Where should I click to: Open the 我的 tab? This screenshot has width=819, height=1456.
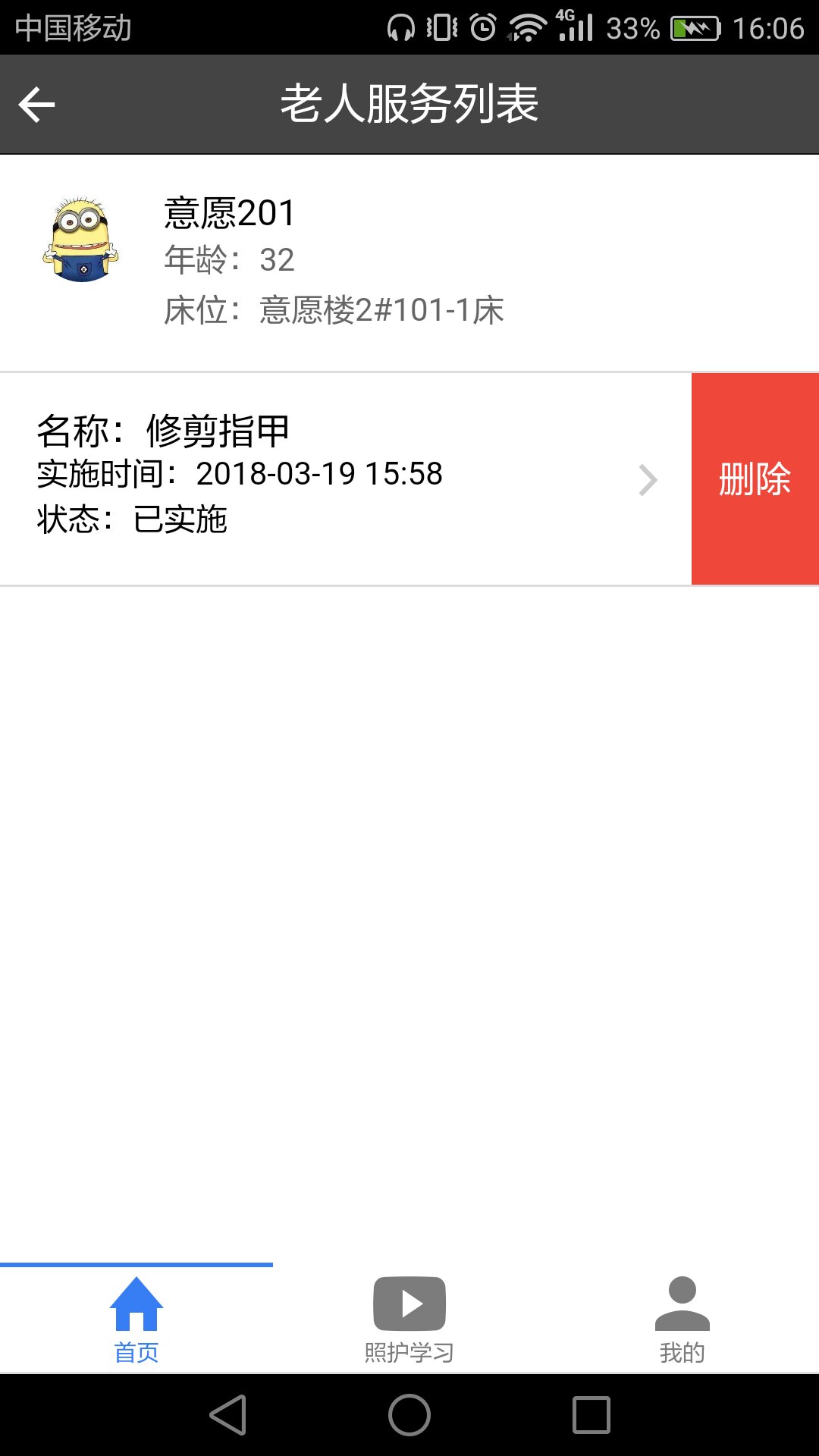tap(682, 1319)
